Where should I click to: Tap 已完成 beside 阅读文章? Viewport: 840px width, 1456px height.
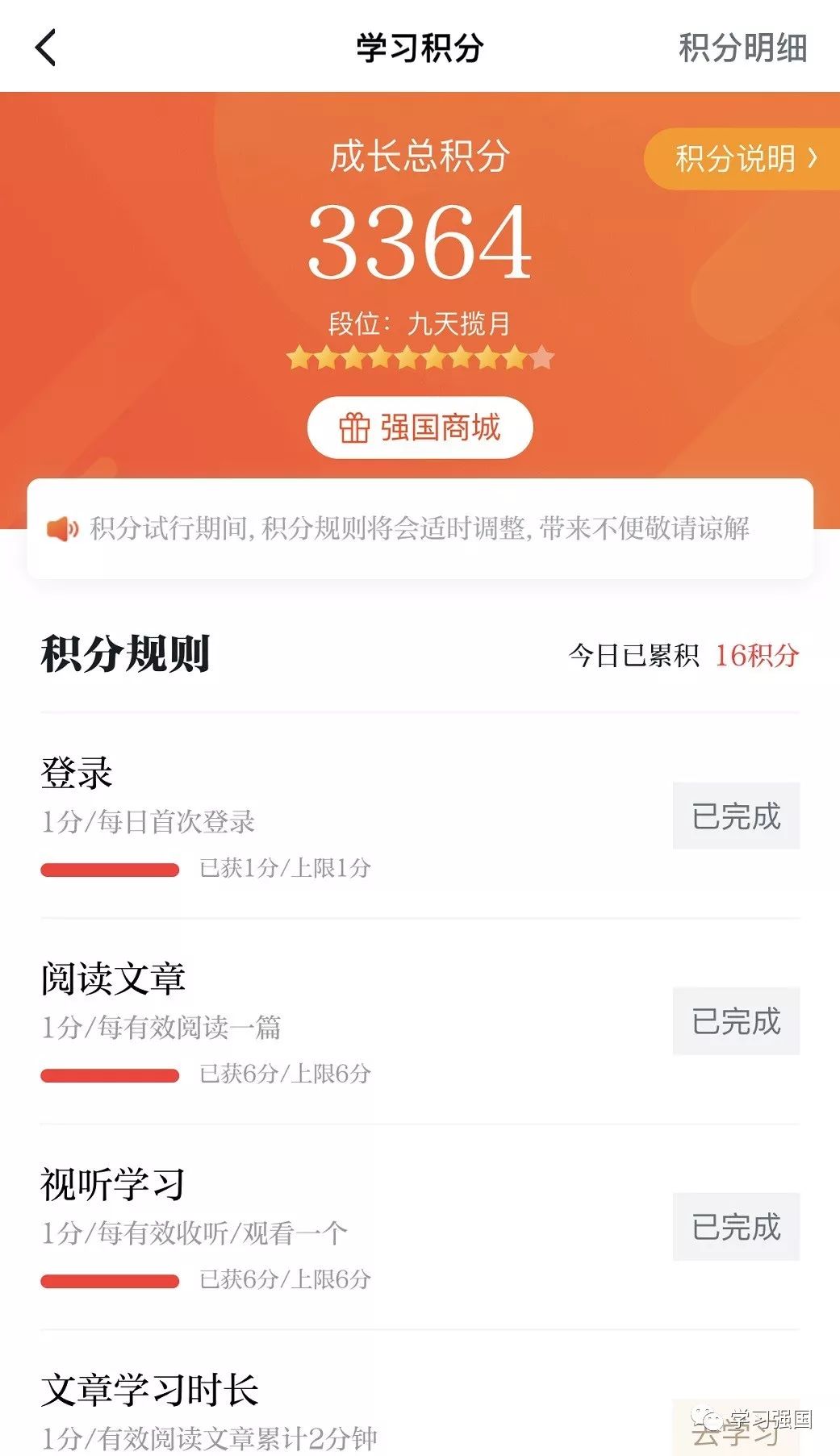click(735, 1022)
